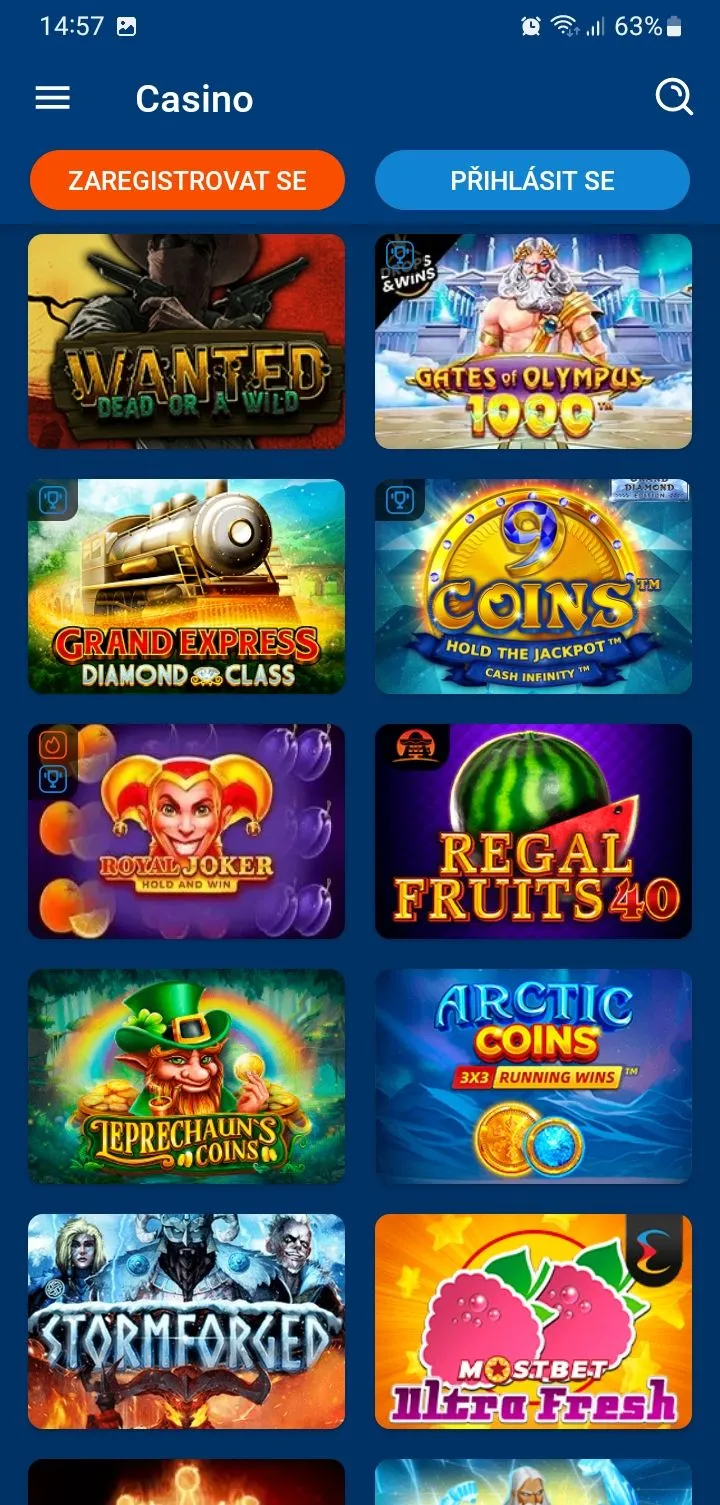Open Leprechaun's Coins game tile
This screenshot has height=1505, width=720.
(187, 1077)
